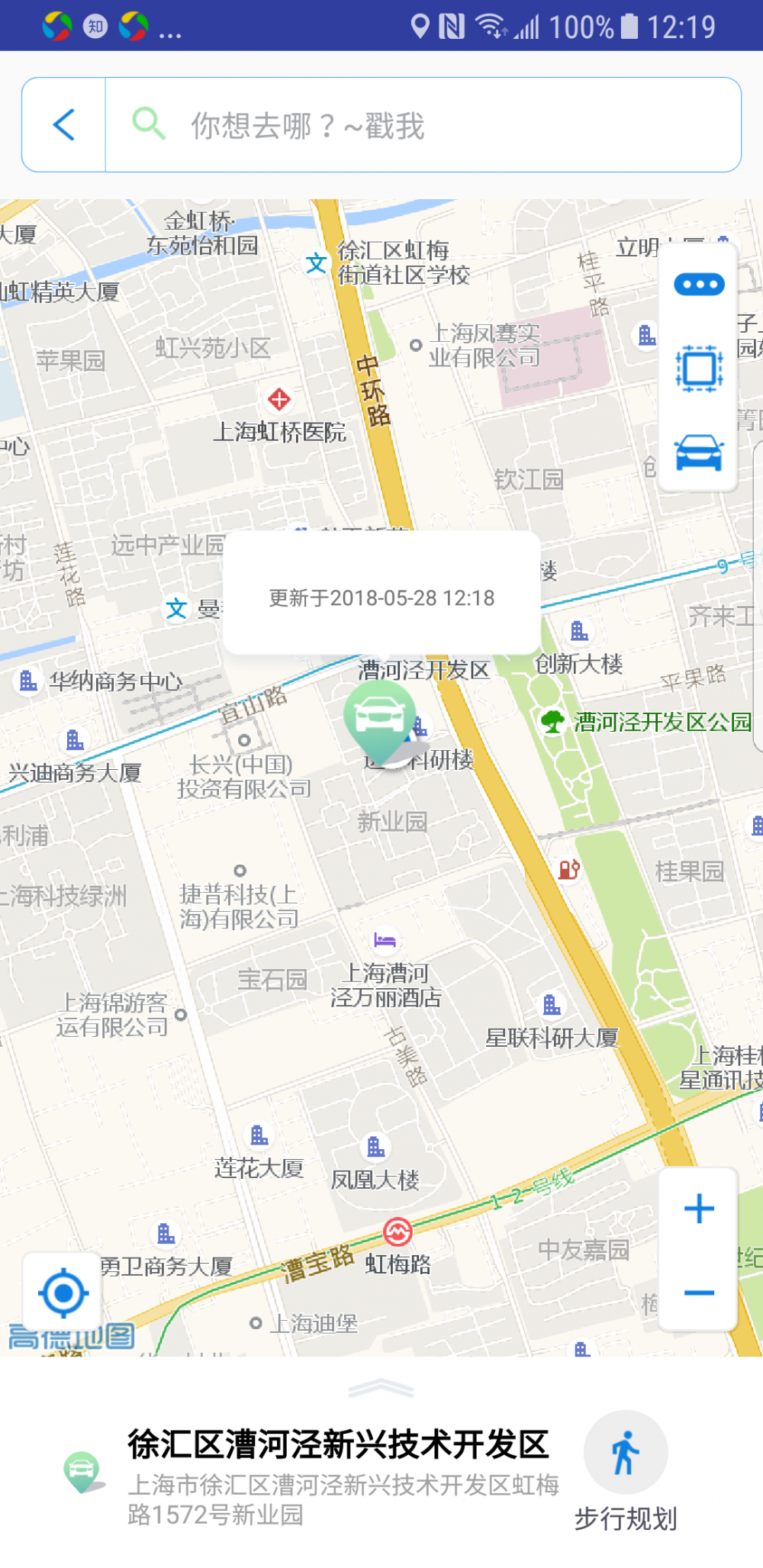Tap the blue car icon
763x1568 pixels.
[x=699, y=452]
